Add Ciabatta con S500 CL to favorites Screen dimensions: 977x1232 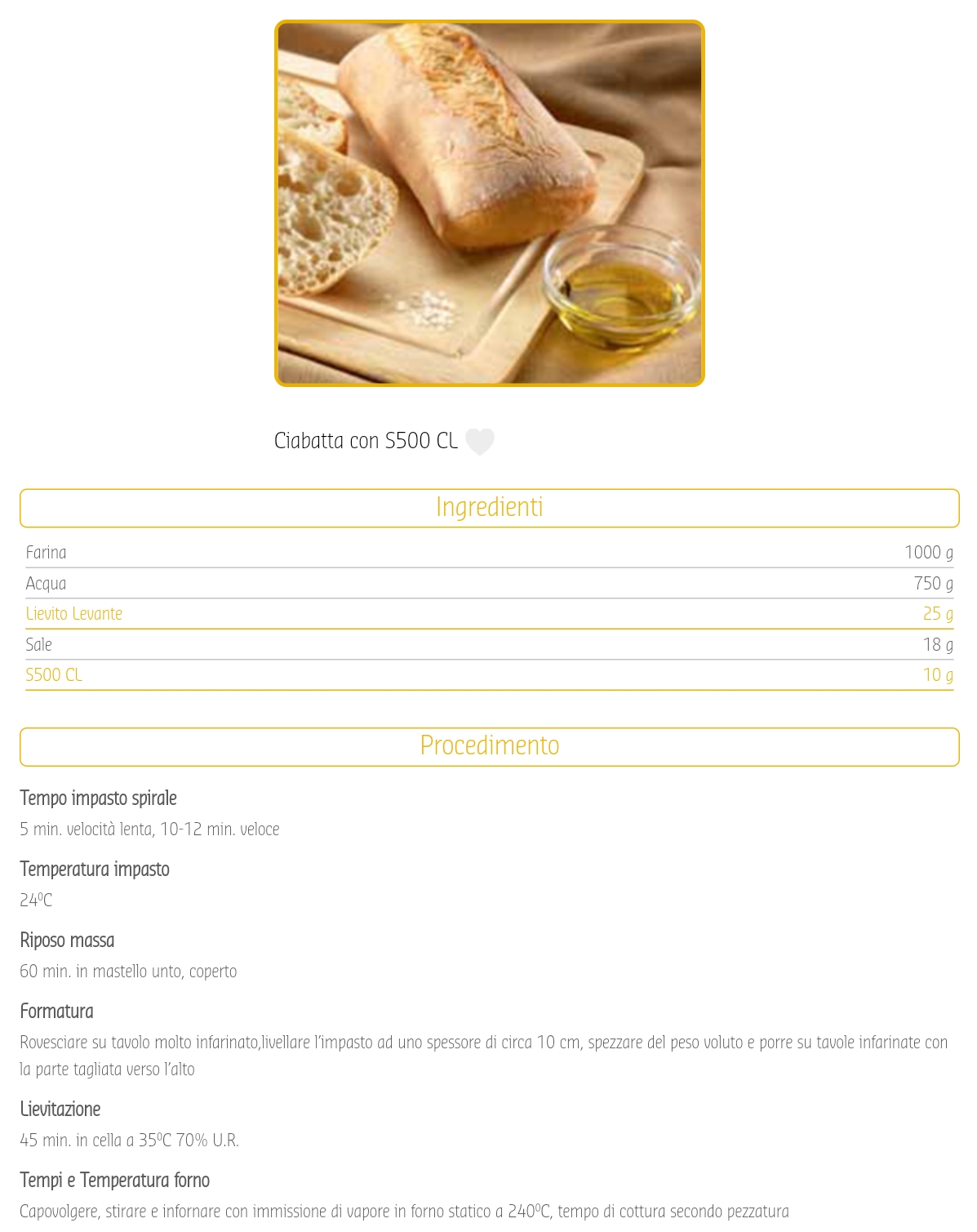click(x=479, y=441)
